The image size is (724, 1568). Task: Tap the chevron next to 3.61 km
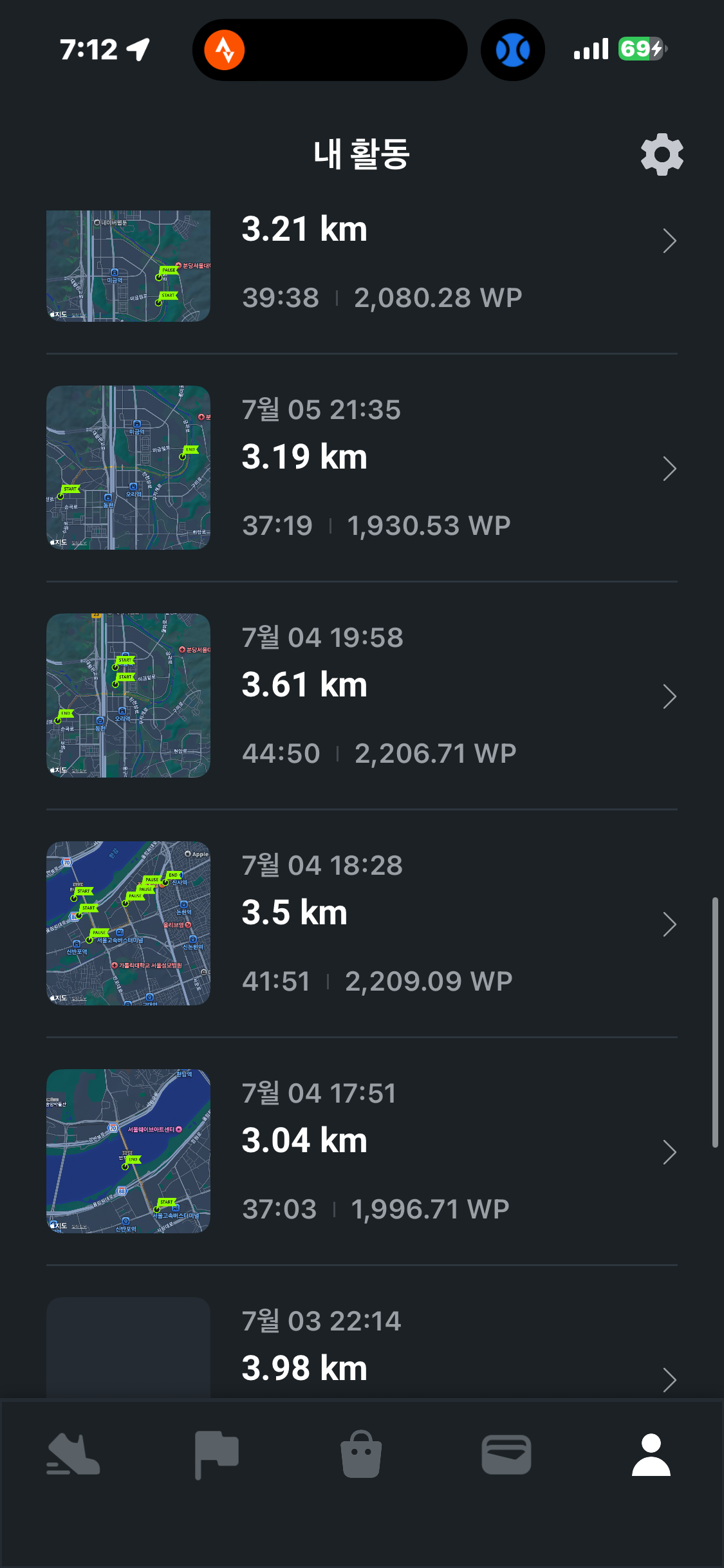coord(669,696)
